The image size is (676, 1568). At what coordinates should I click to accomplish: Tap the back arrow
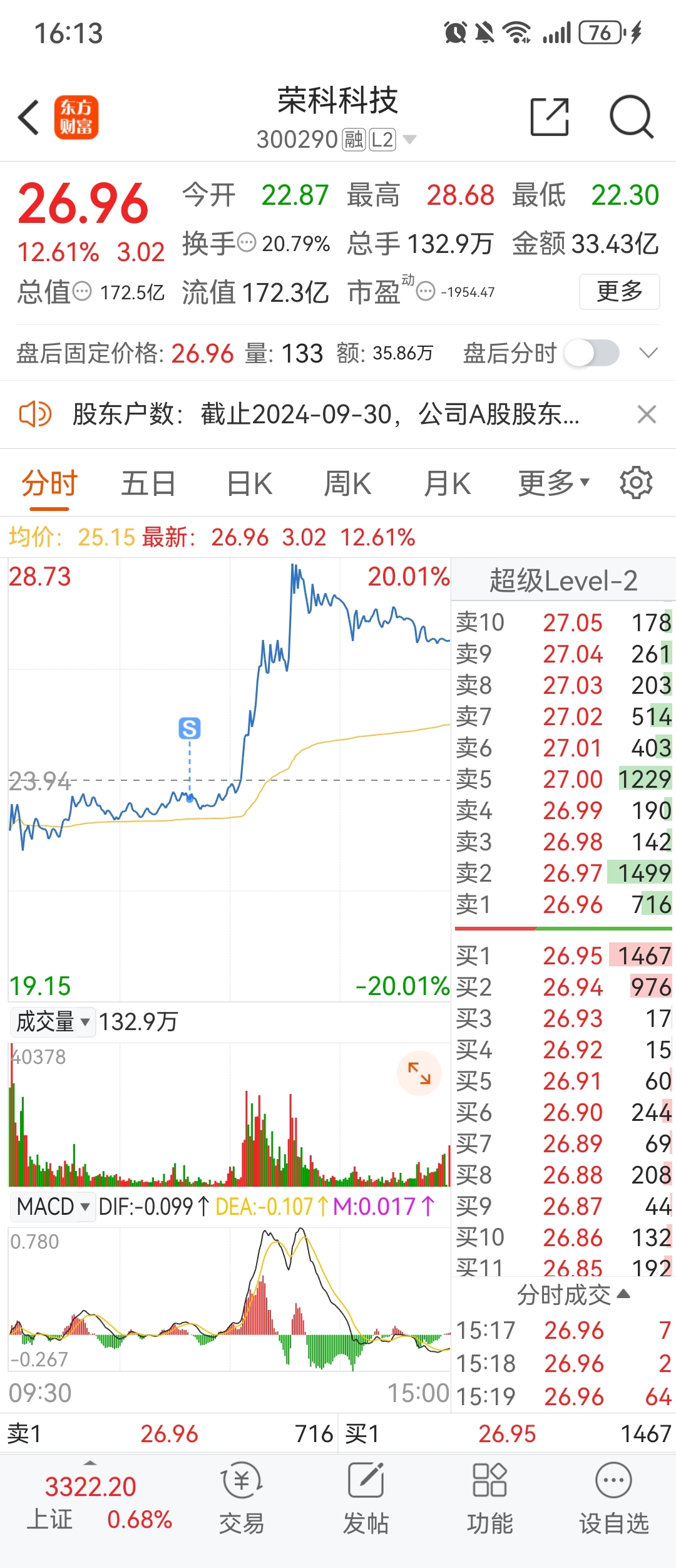pyautogui.click(x=28, y=116)
